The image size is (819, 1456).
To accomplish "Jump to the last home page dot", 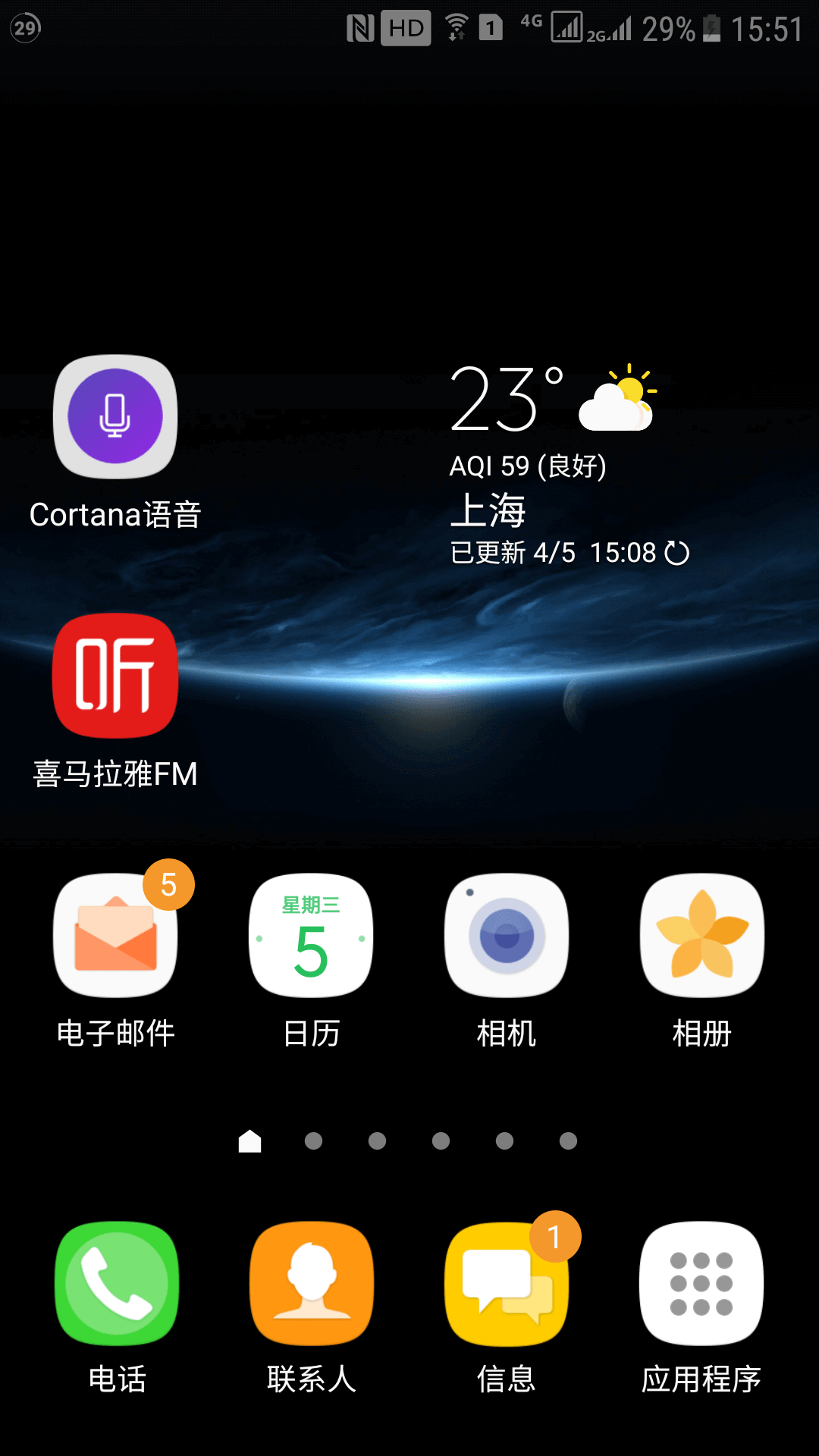I will pos(568,1141).
